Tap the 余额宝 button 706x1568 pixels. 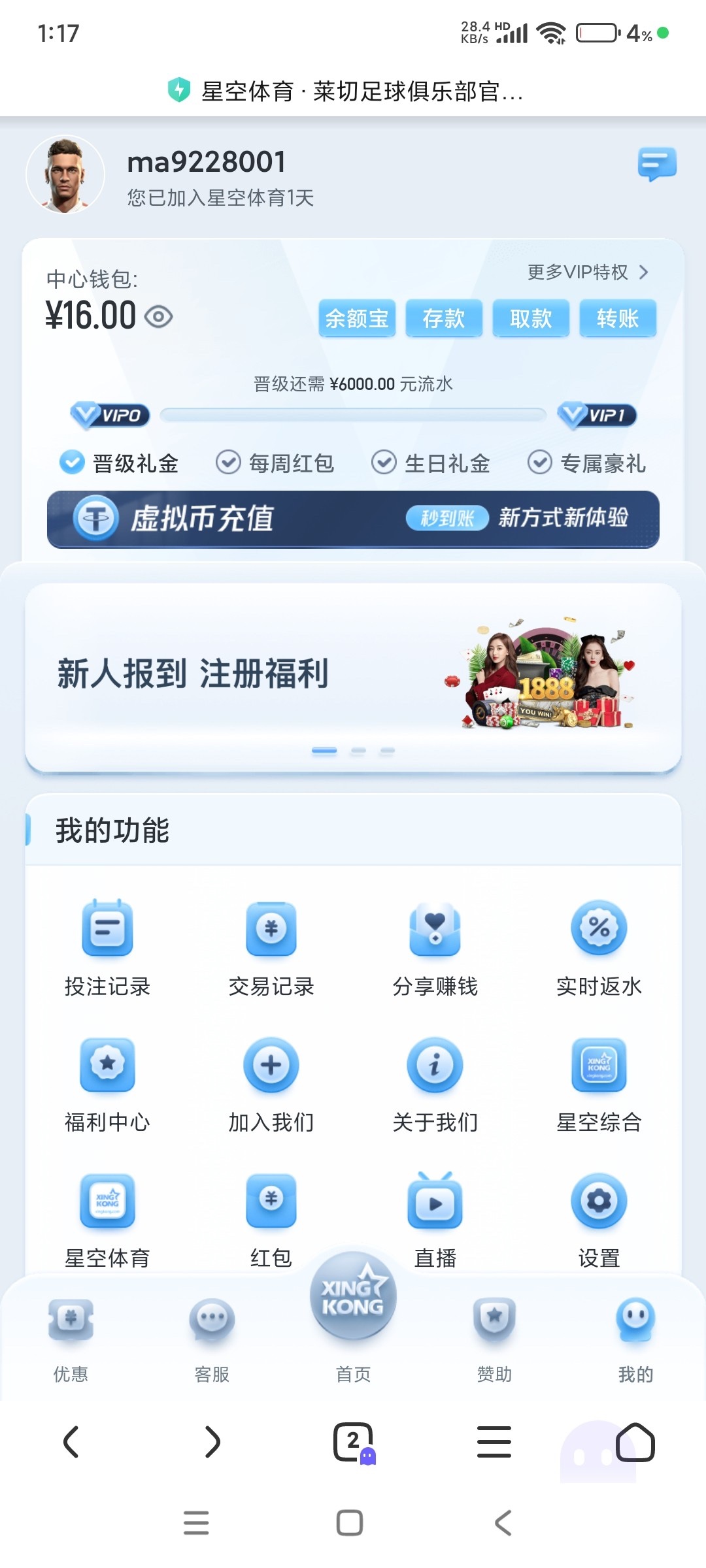357,319
